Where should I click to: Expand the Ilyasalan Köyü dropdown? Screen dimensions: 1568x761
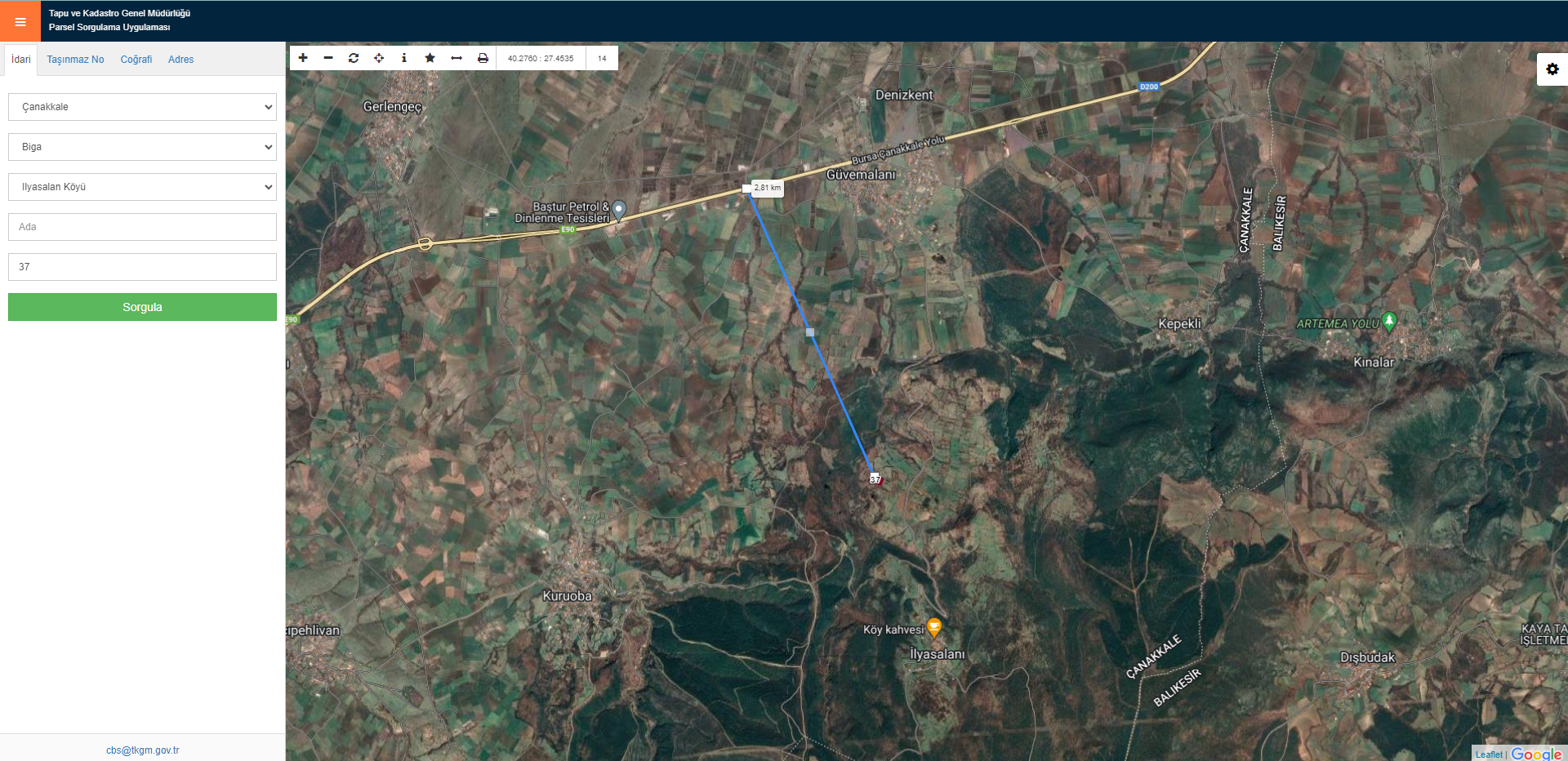pyautogui.click(x=142, y=187)
